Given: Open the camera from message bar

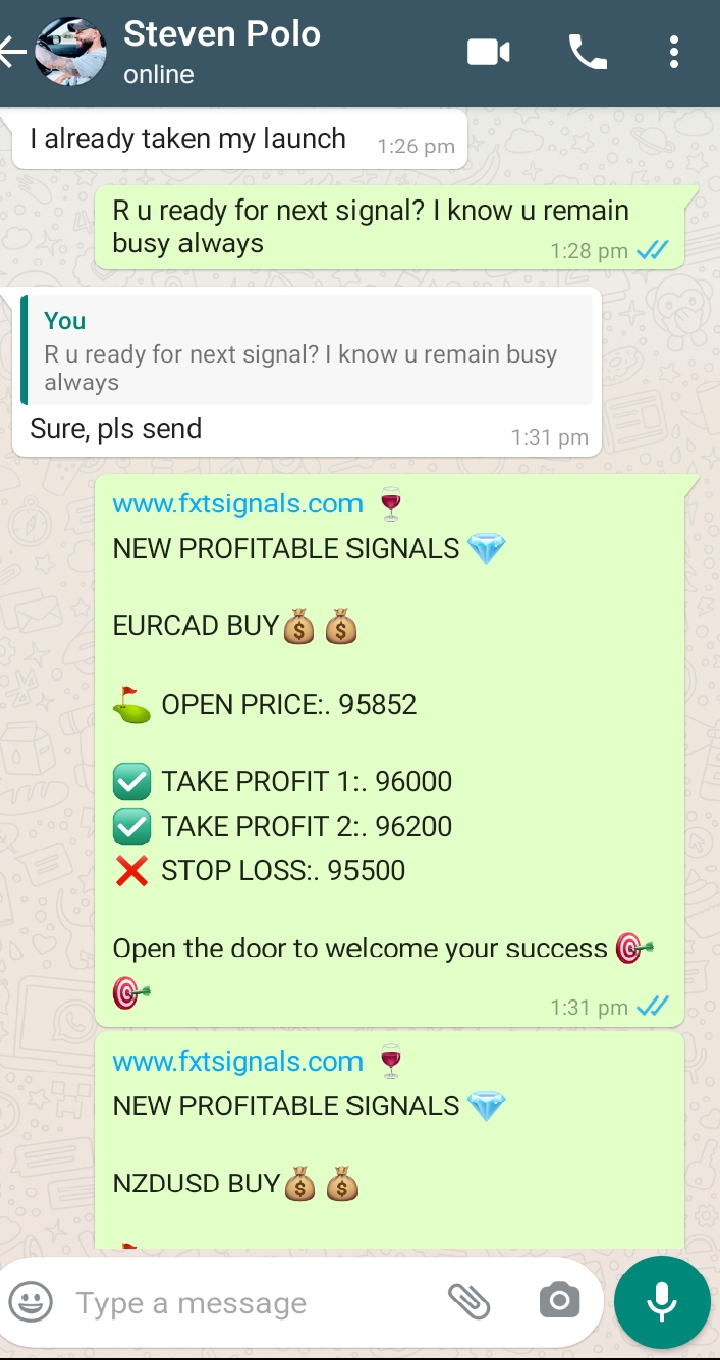Looking at the screenshot, I should tap(559, 1301).
